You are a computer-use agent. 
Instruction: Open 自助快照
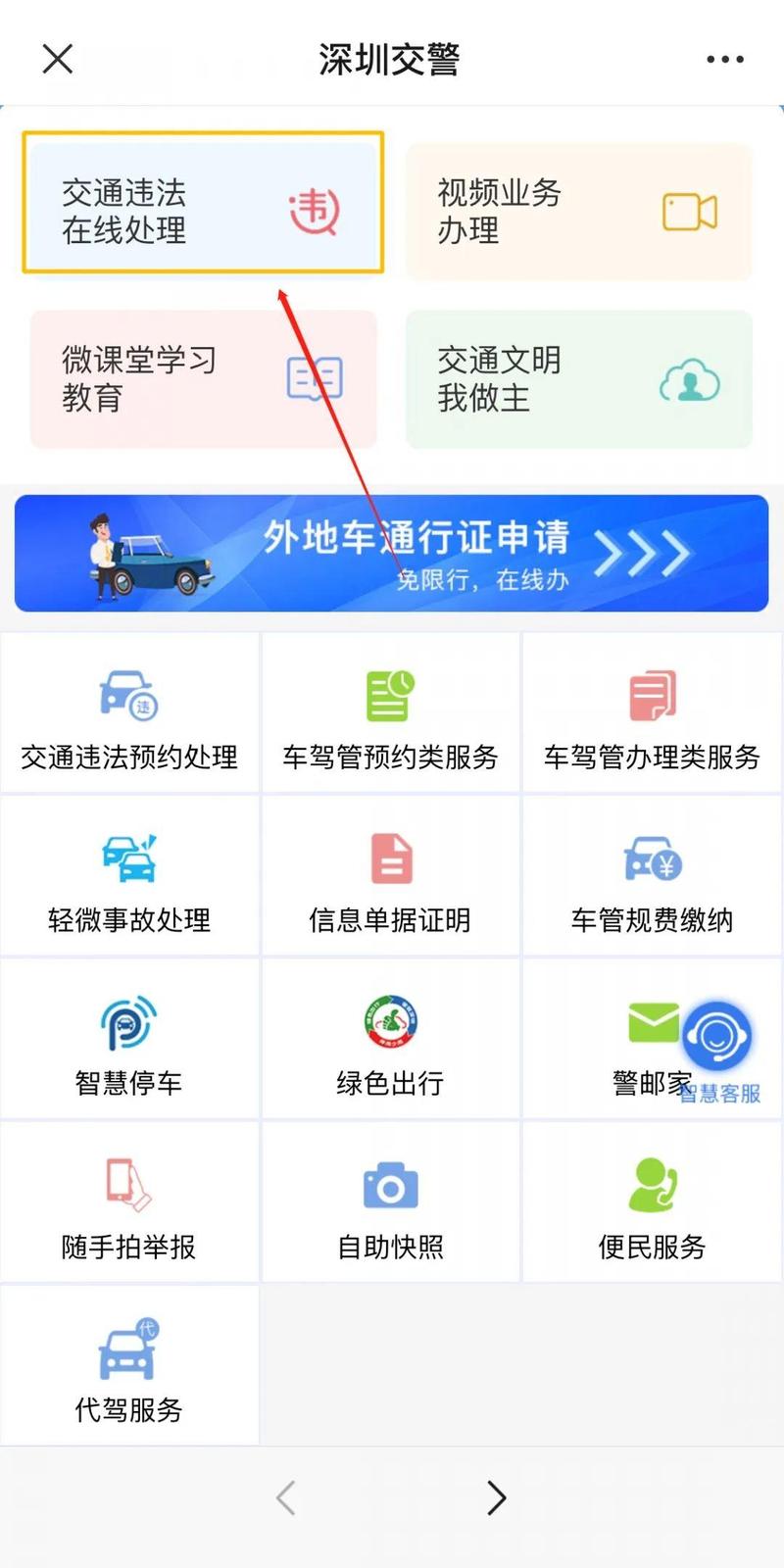point(390,1204)
